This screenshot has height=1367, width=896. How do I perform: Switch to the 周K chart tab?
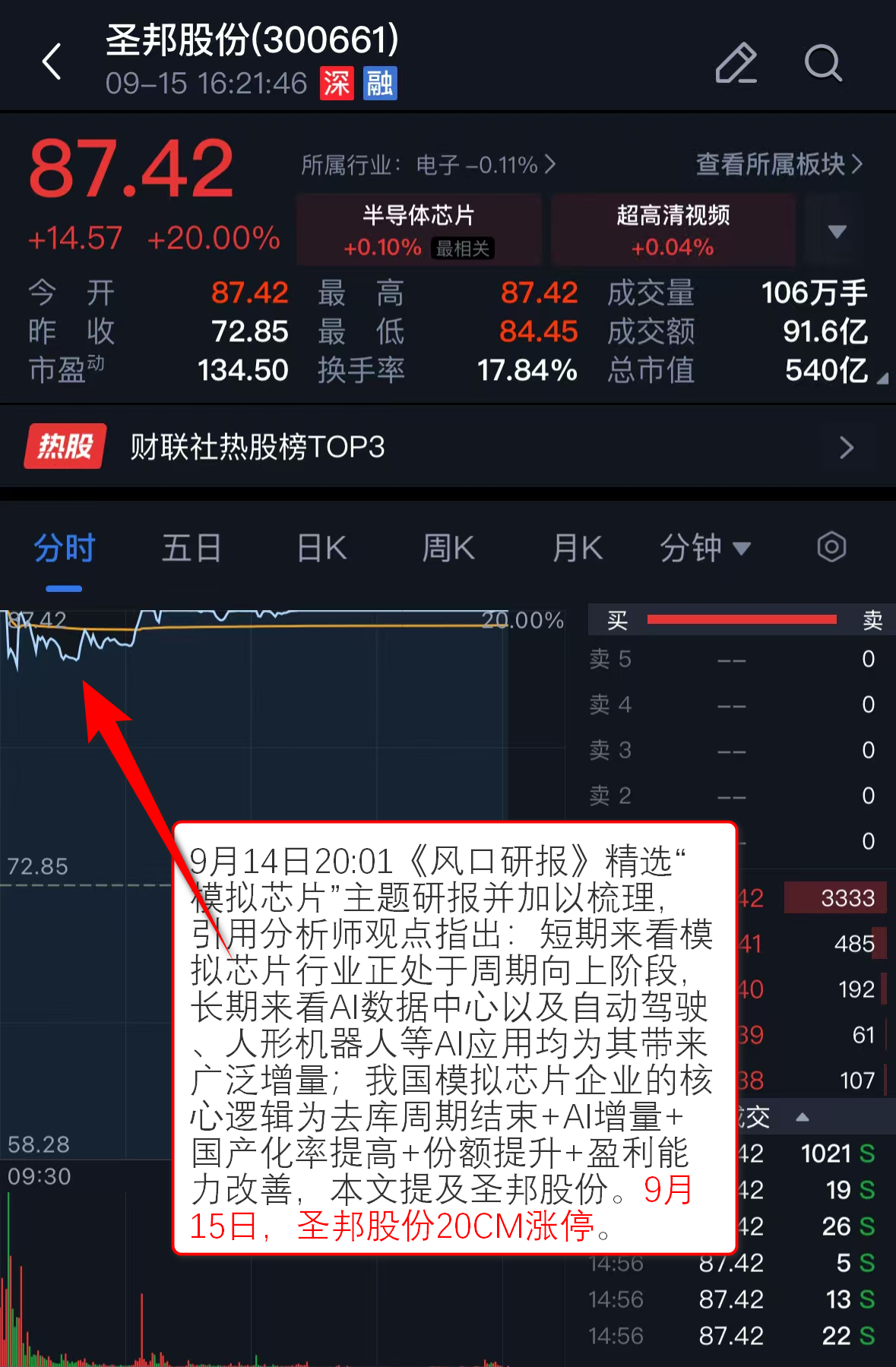(x=448, y=548)
